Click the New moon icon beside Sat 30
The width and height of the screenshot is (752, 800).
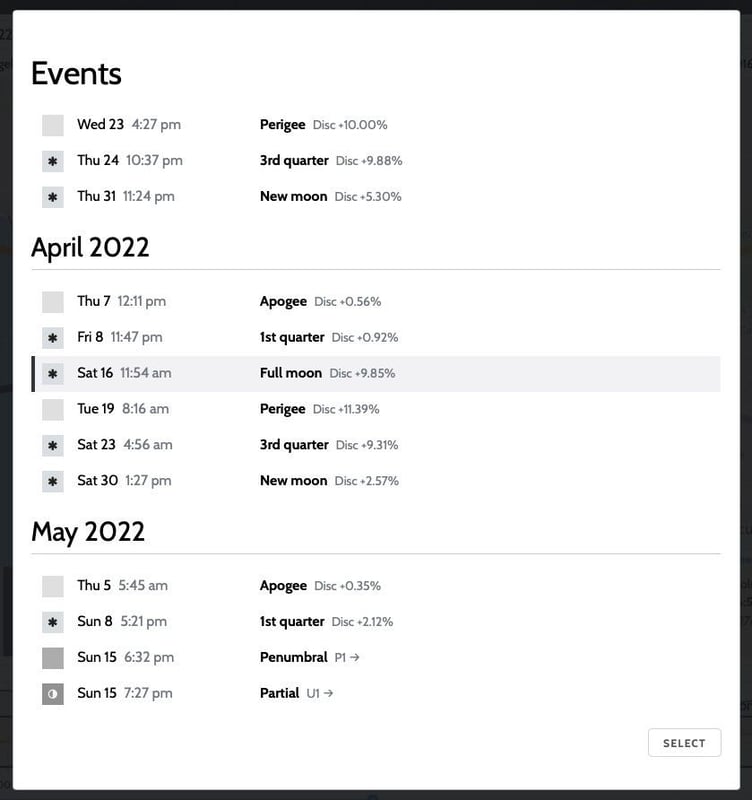[x=53, y=480]
